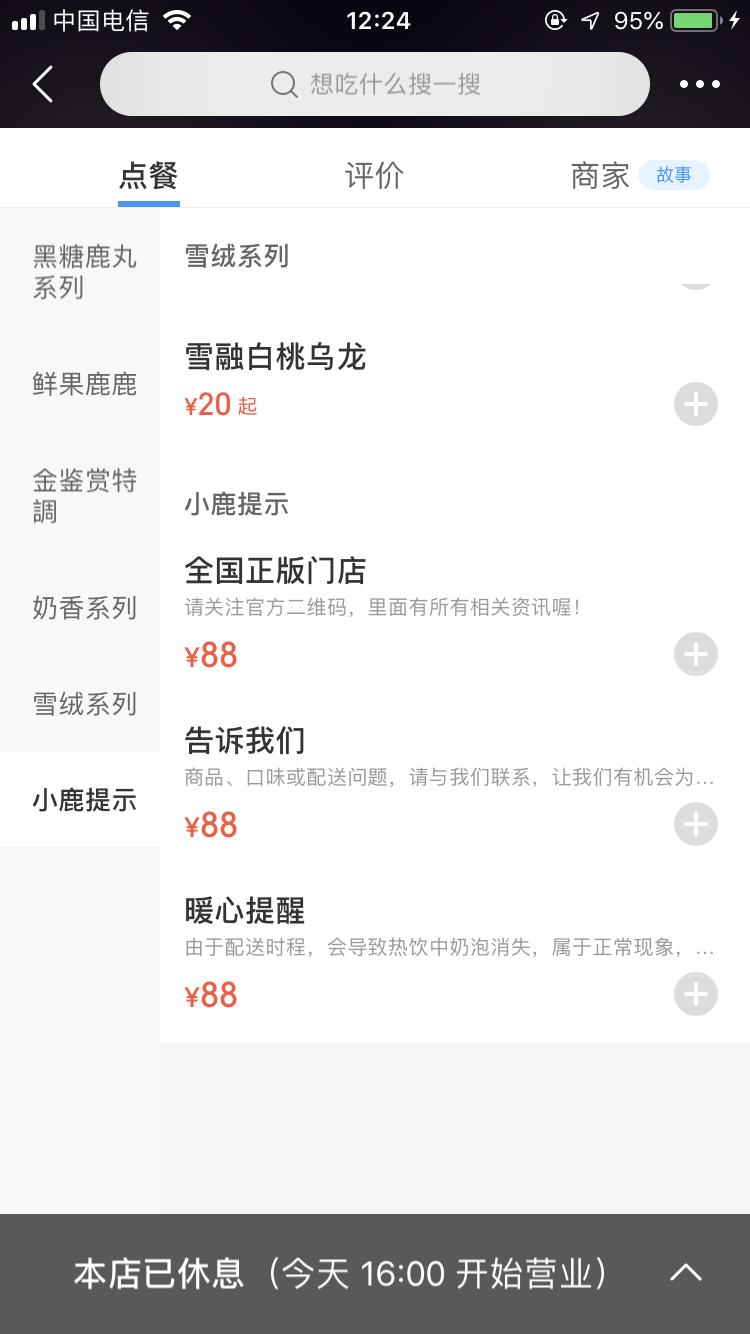Viewport: 750px width, 1334px height.
Task: Add 全国正版门店 using its plus icon
Action: (x=695, y=654)
